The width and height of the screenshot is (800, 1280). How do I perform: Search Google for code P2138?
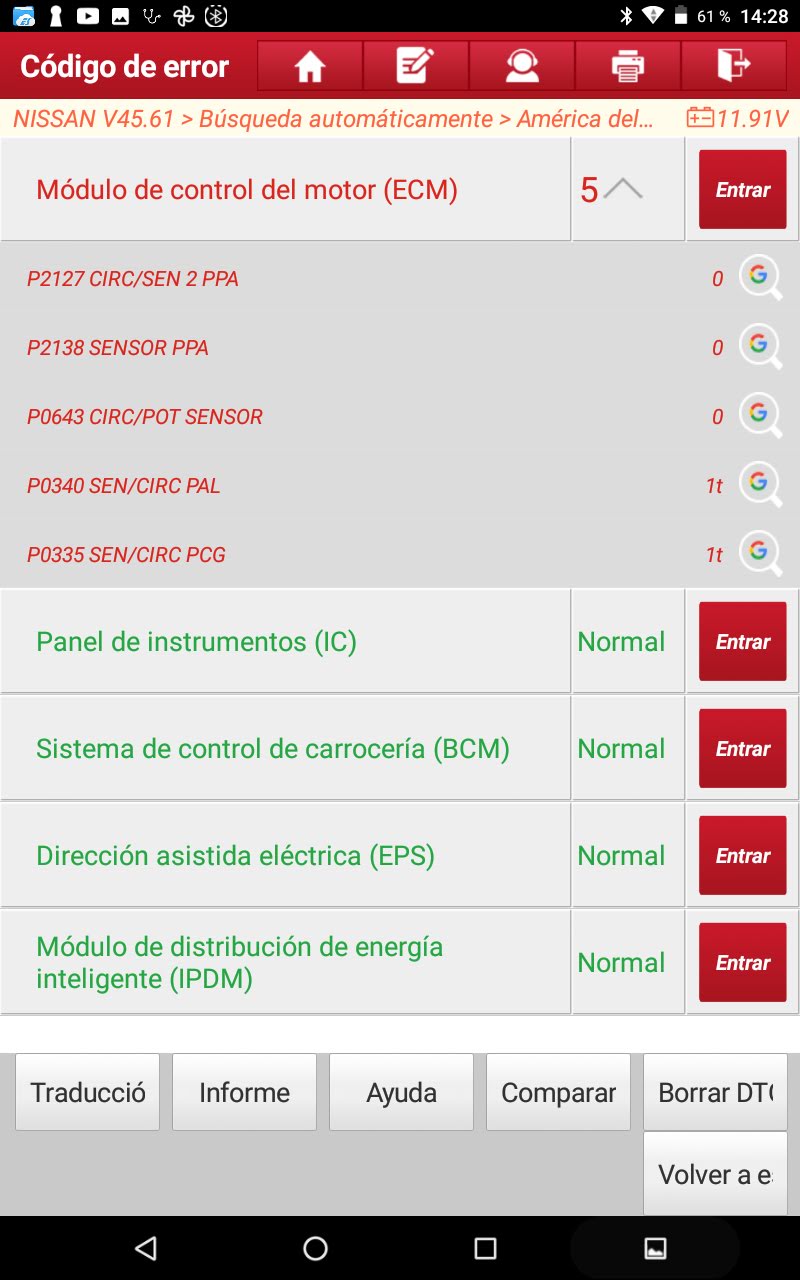[x=760, y=347]
